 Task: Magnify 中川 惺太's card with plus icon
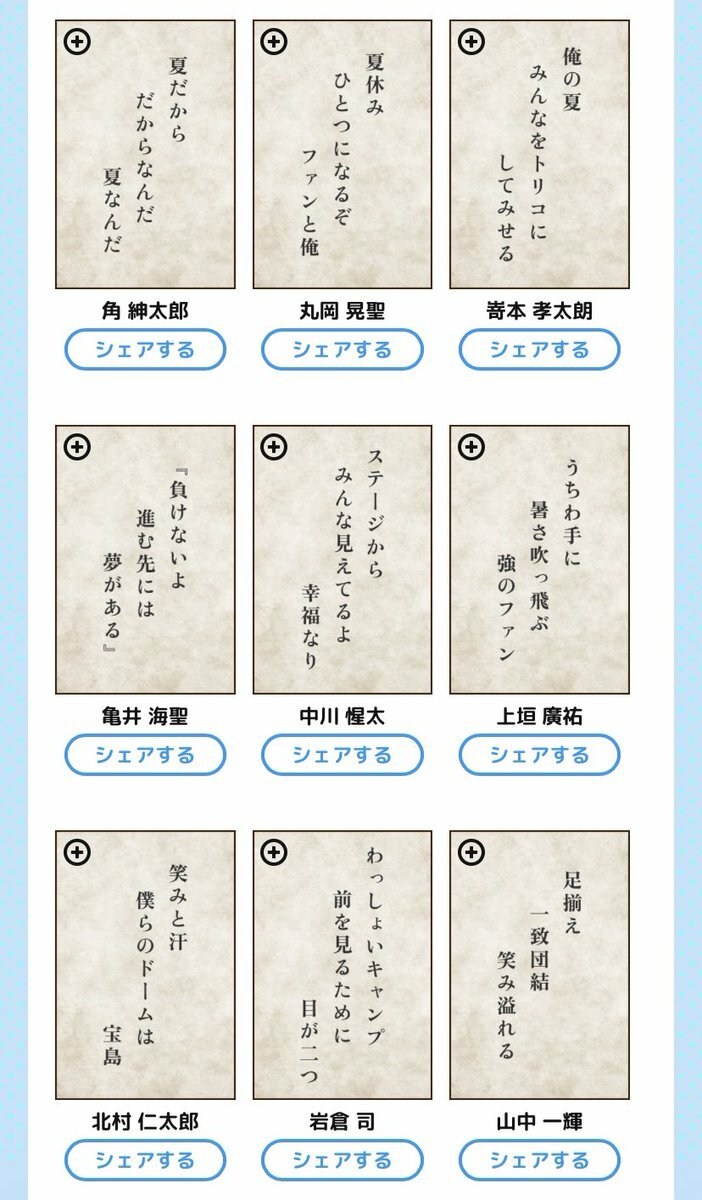click(x=274, y=447)
